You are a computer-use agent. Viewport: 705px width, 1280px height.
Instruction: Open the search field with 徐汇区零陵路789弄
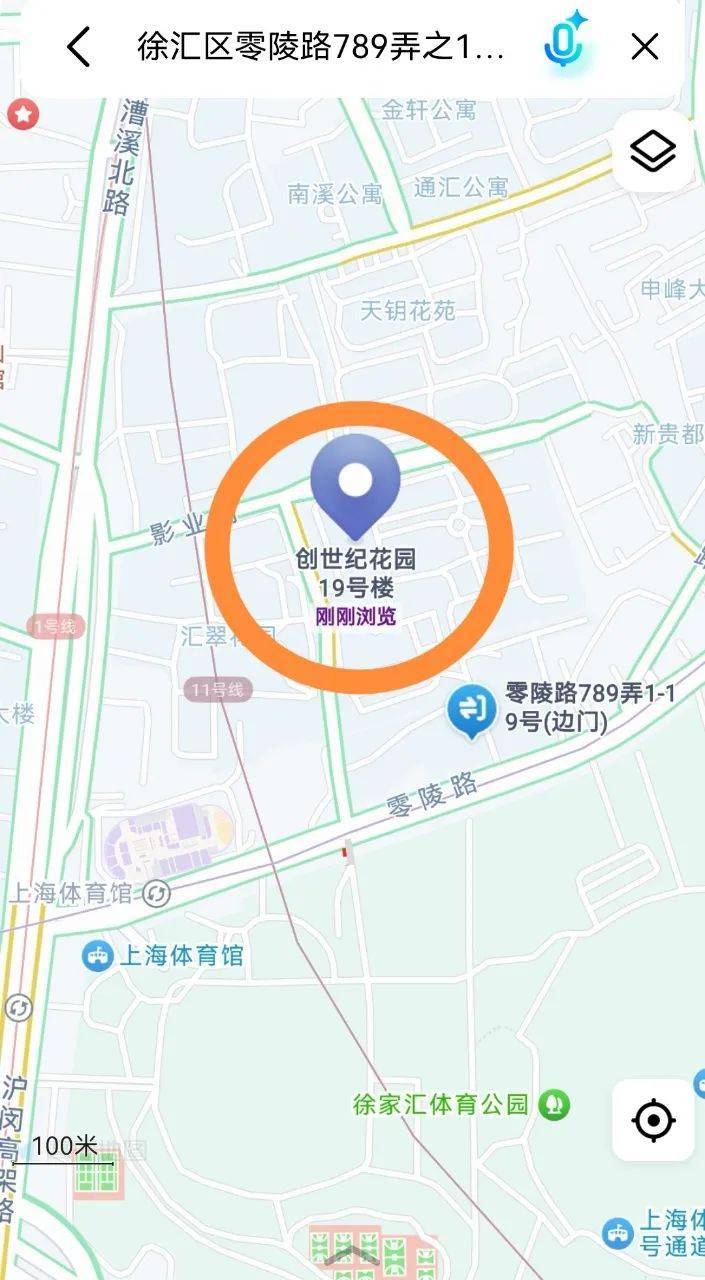[x=320, y=47]
